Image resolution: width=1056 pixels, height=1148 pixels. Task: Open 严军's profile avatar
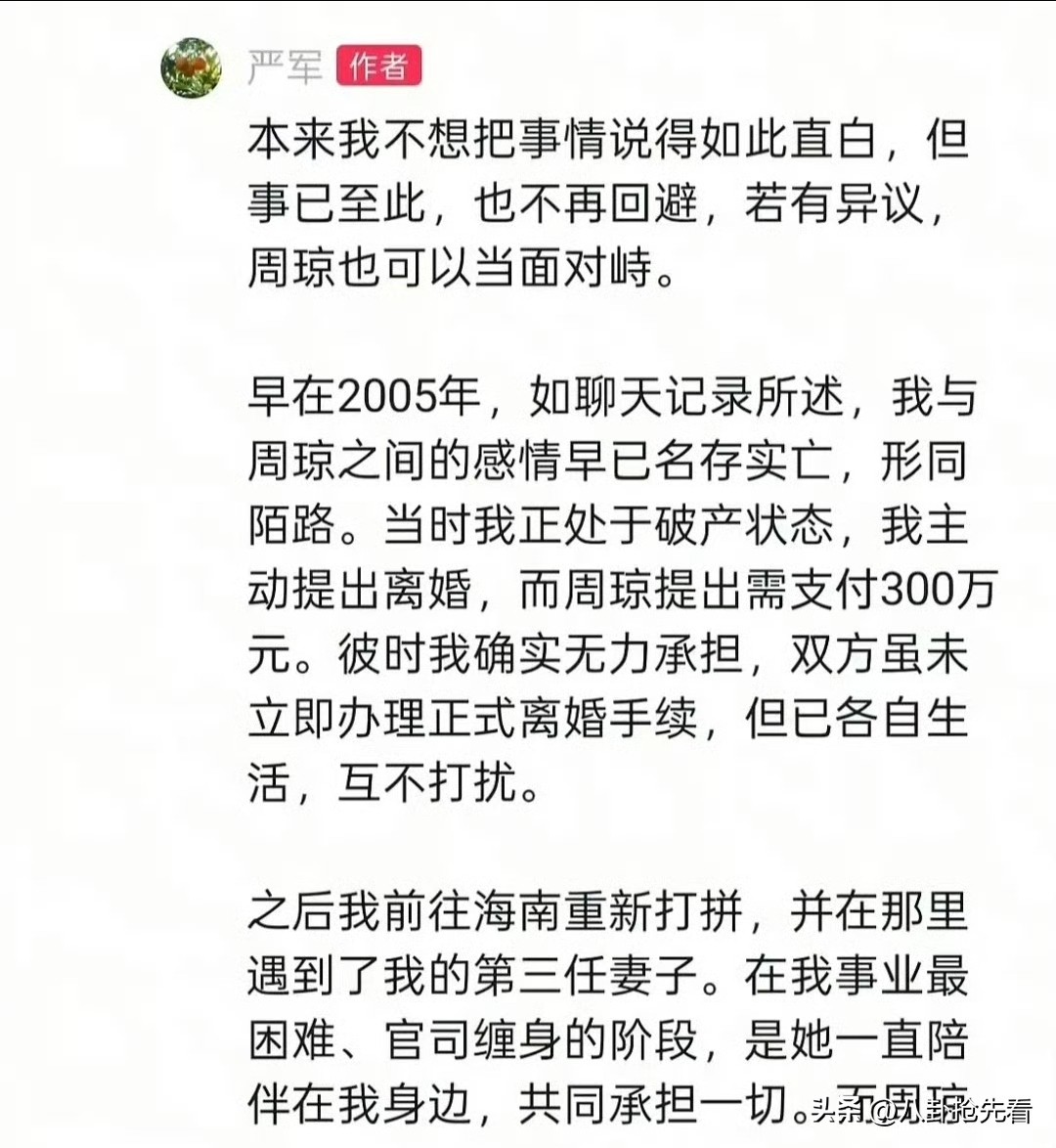coord(191,68)
